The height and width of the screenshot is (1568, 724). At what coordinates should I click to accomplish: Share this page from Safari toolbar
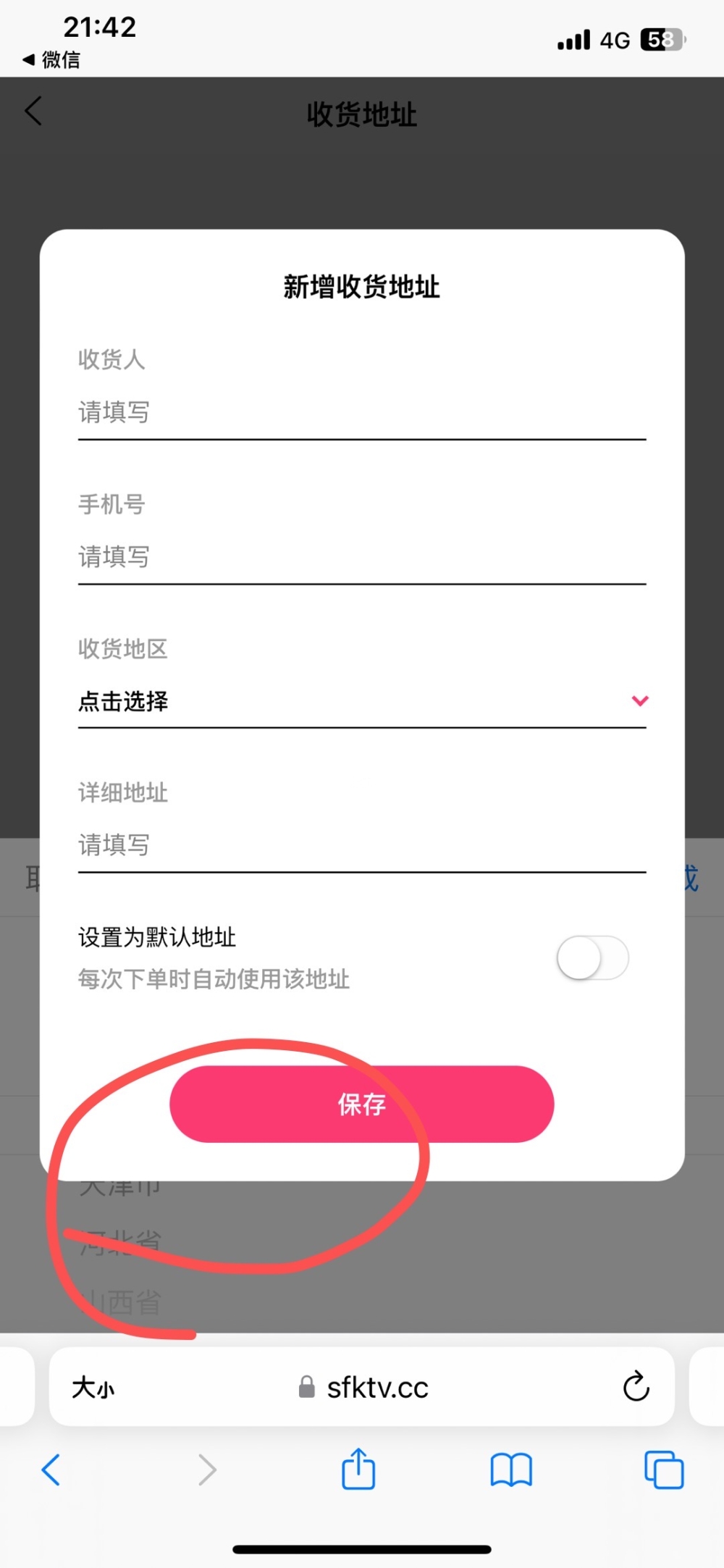pyautogui.click(x=358, y=1469)
